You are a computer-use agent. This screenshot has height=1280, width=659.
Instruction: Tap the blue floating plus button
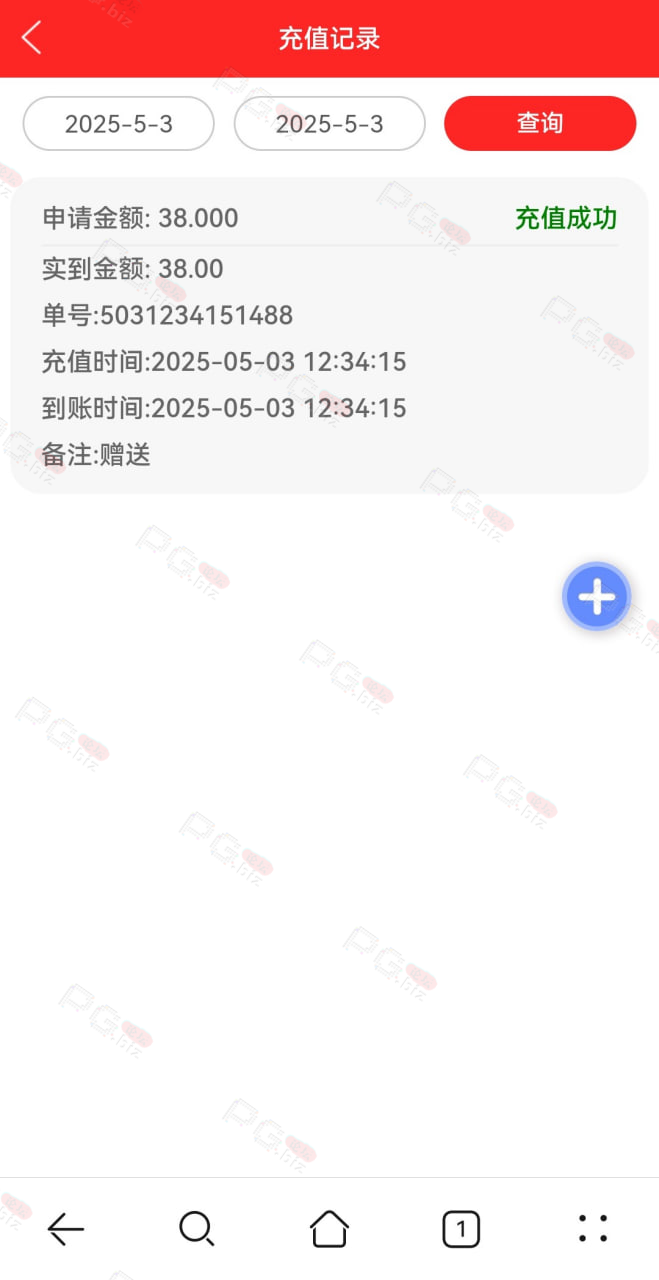click(x=597, y=597)
